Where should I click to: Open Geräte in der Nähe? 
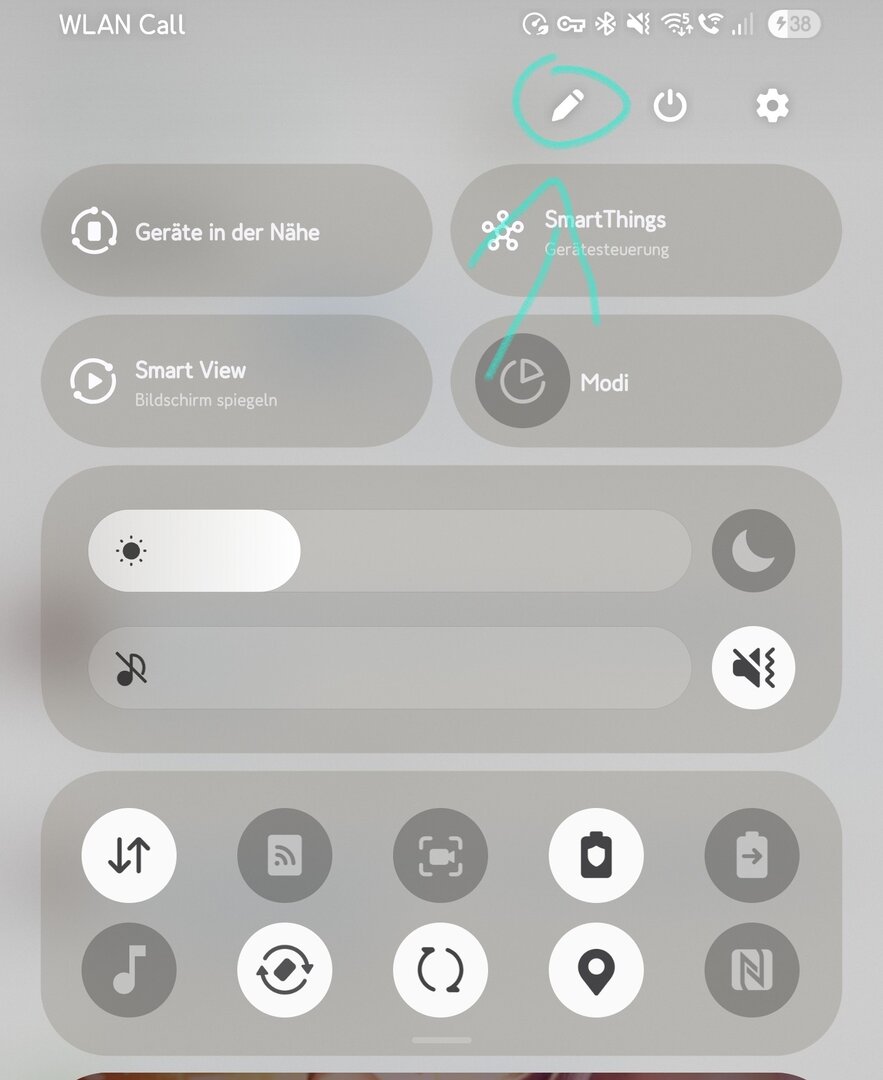236,231
